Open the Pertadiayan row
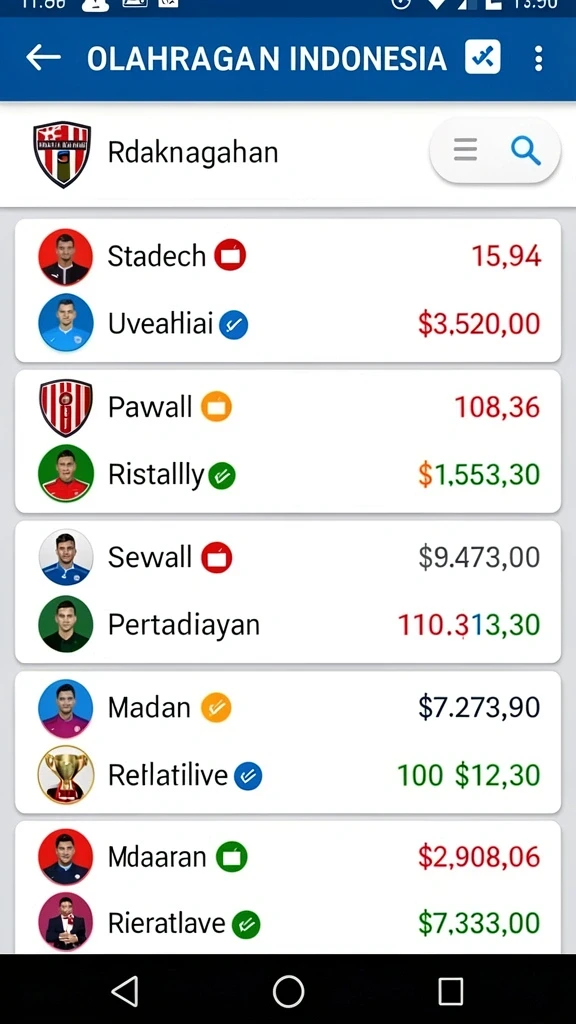The width and height of the screenshot is (576, 1024). 288,625
